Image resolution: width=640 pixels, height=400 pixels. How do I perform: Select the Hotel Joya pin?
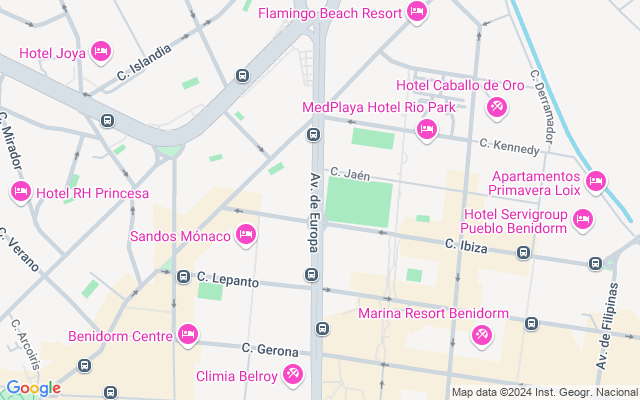pyautogui.click(x=100, y=50)
